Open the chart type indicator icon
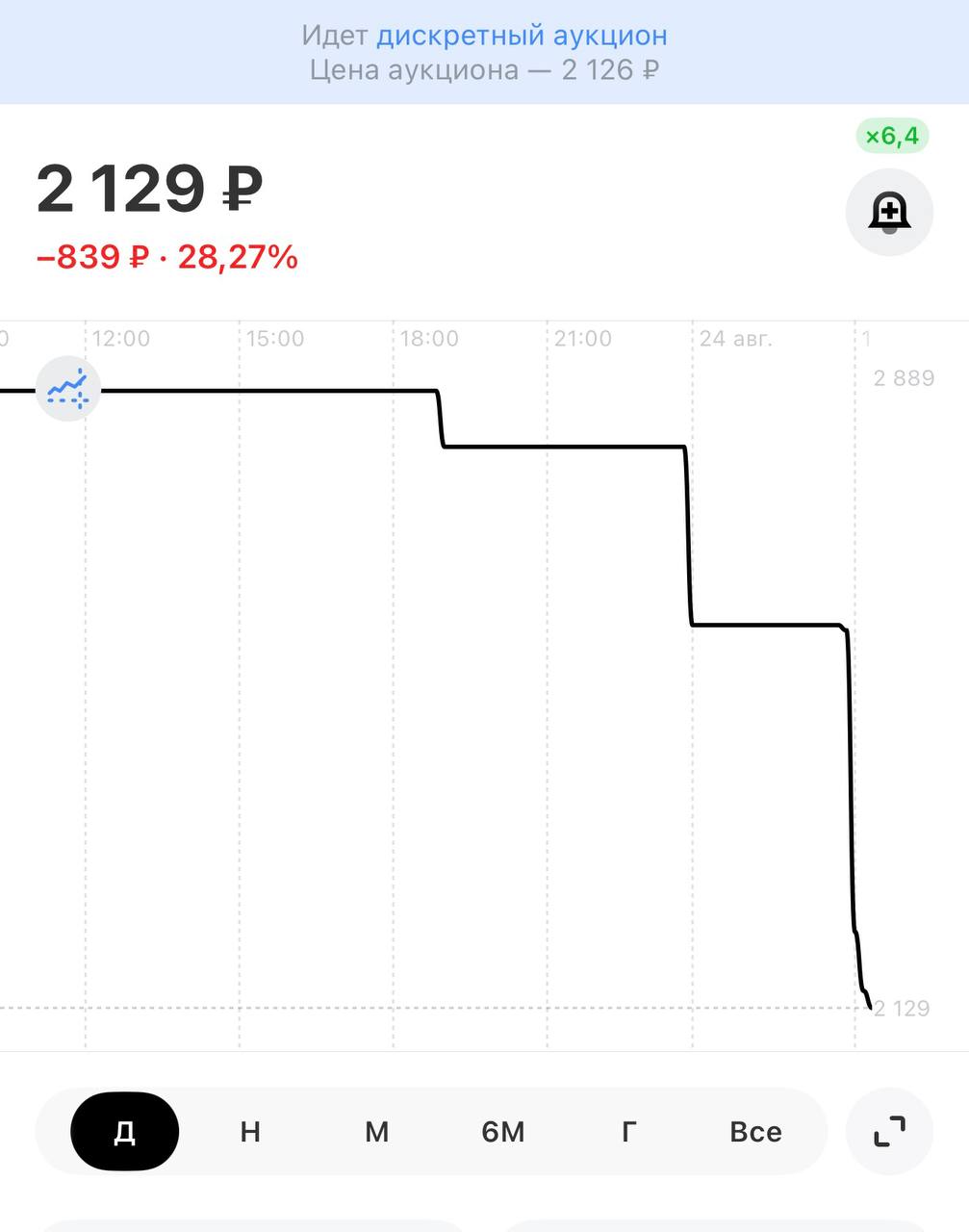Image resolution: width=969 pixels, height=1232 pixels. [x=68, y=388]
